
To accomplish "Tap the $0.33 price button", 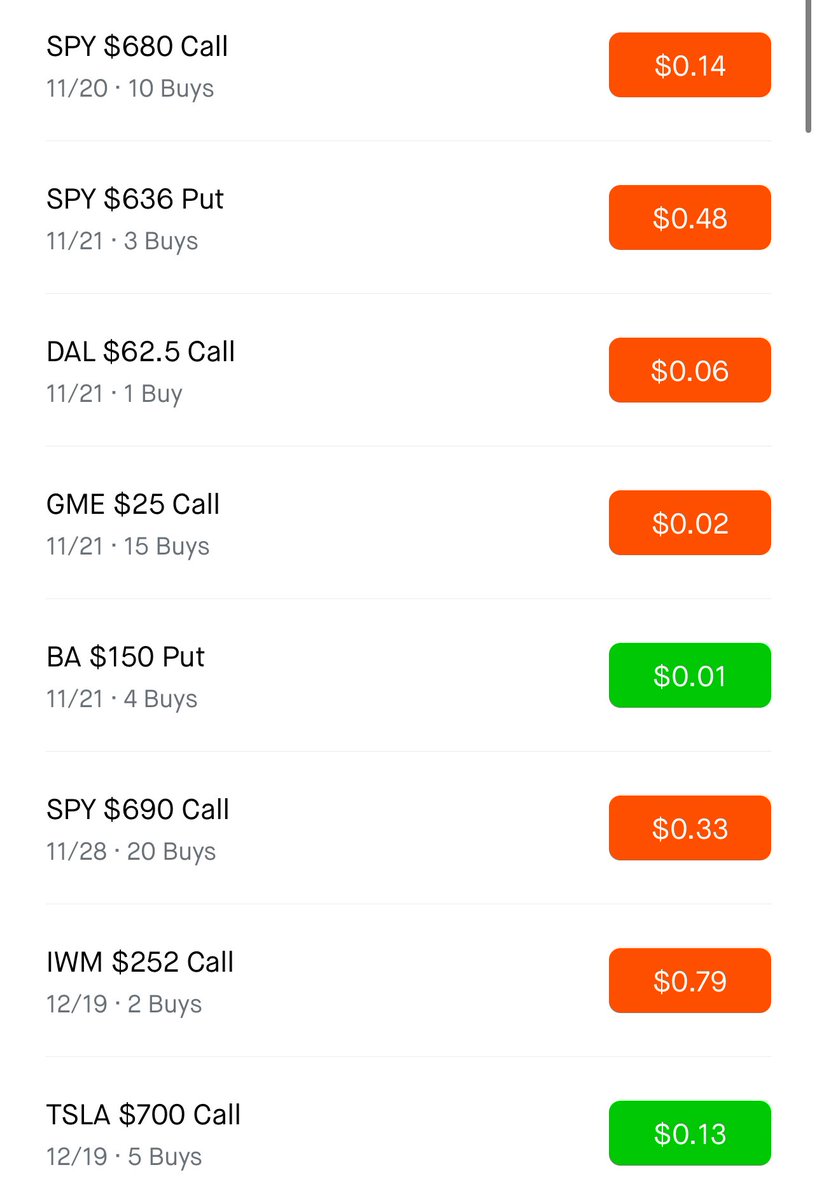I will pyautogui.click(x=689, y=829).
